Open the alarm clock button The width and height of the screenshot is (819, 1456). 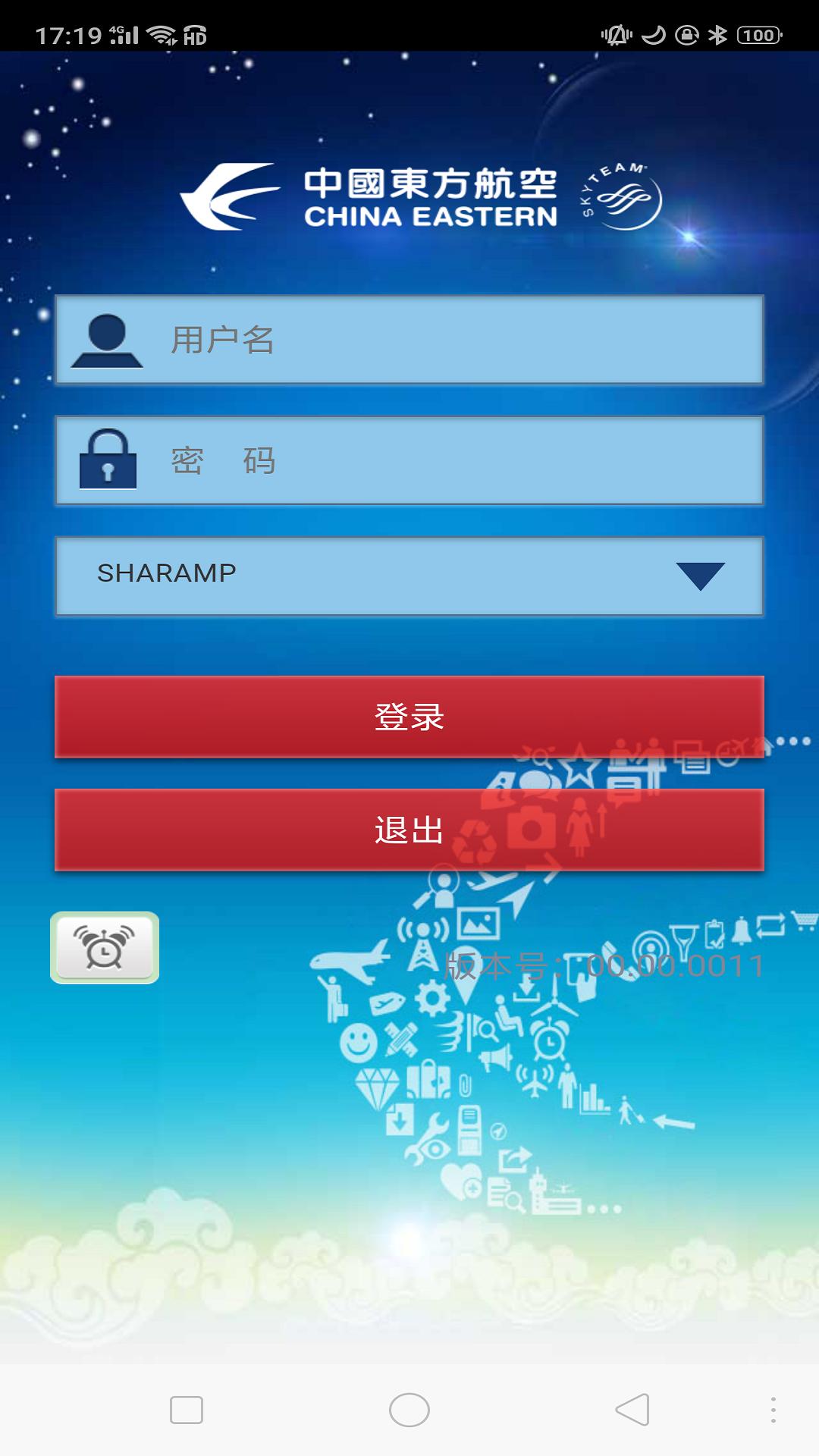tap(105, 947)
